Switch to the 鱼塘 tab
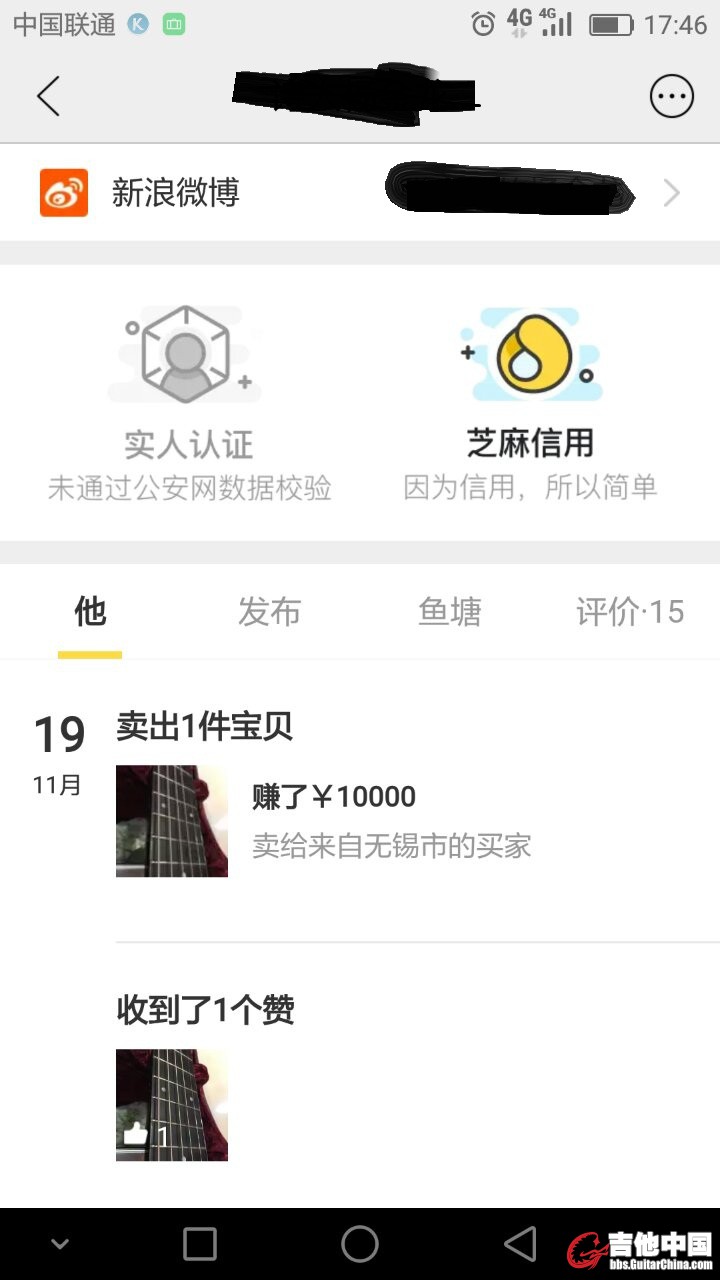 click(449, 612)
